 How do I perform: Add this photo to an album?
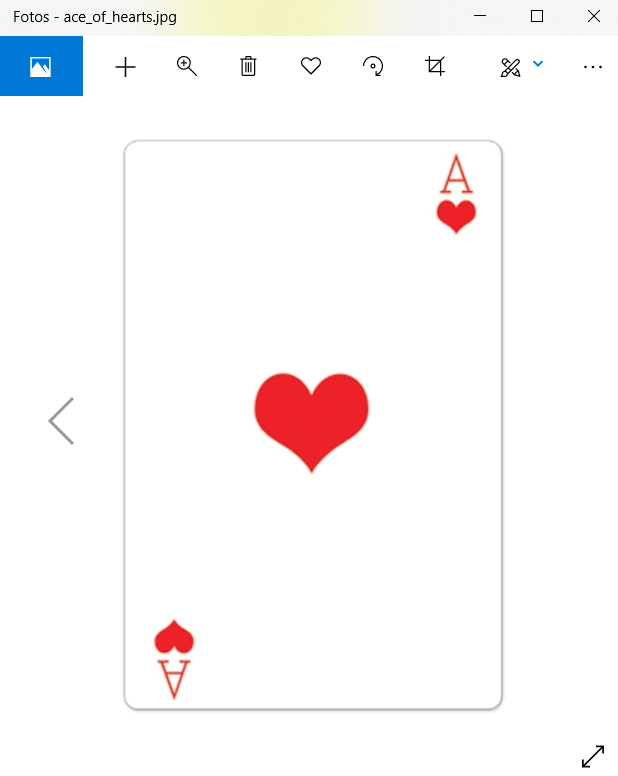click(x=125, y=67)
